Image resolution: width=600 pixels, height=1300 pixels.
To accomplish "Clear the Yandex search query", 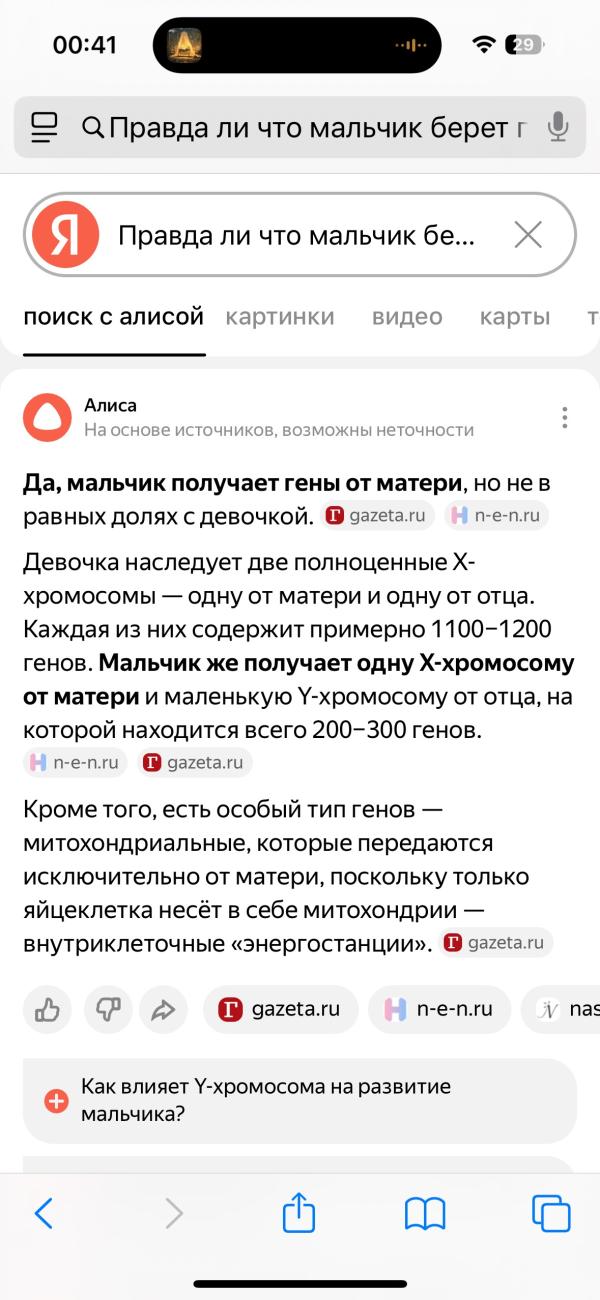I will (x=528, y=235).
